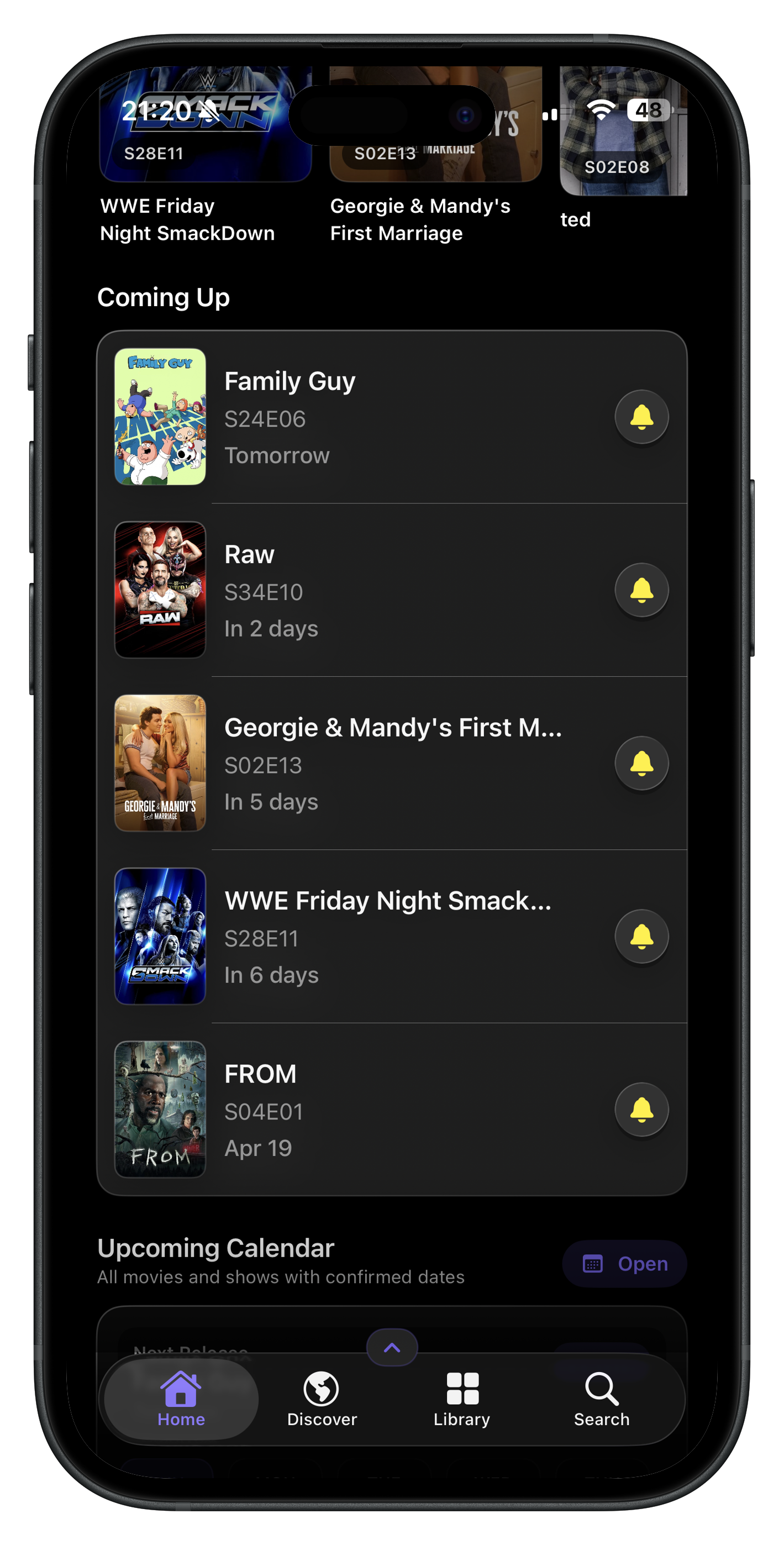Toggle the WWE Friday Night SmackDown S28E11 bell
Image resolution: width=784 pixels, height=1545 pixels.
pyautogui.click(x=641, y=936)
